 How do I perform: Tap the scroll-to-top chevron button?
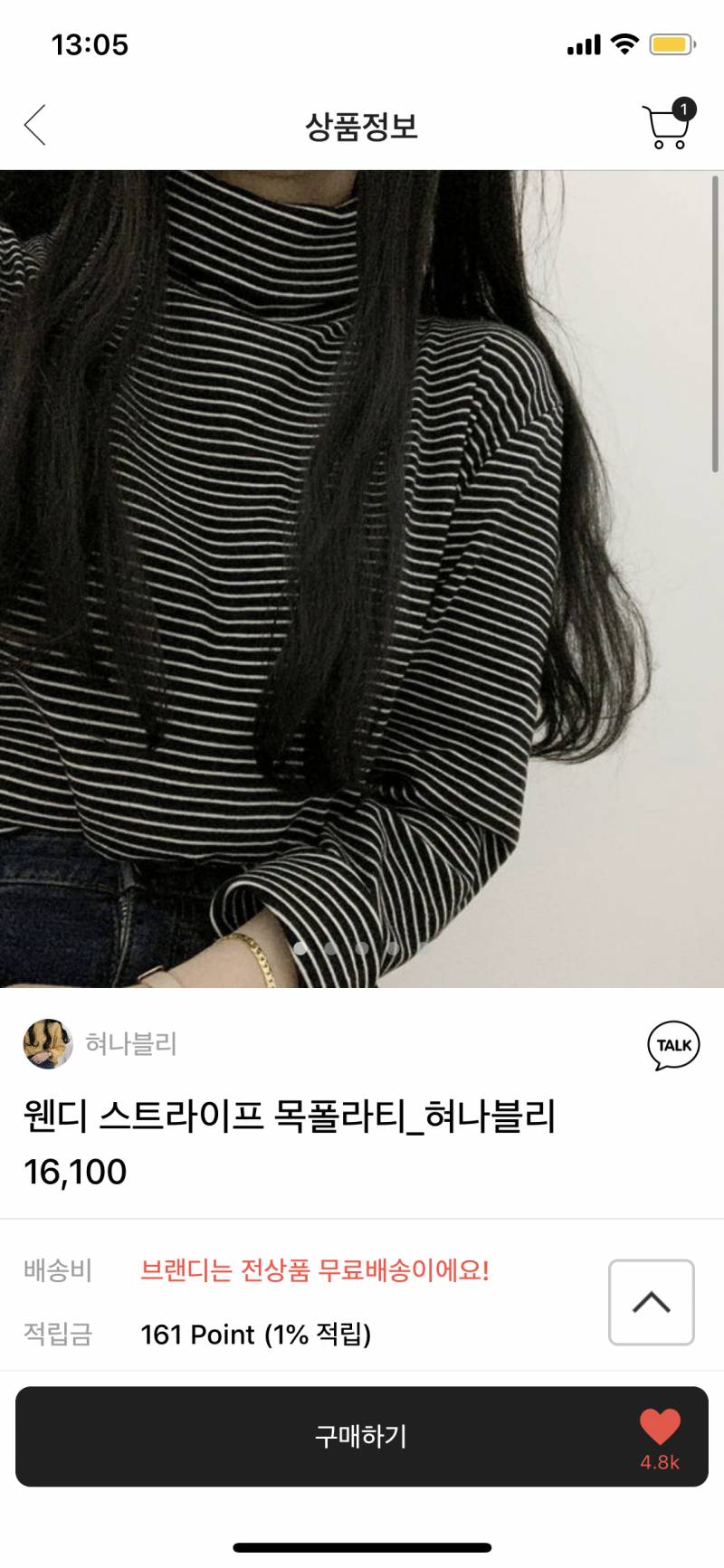[651, 1300]
